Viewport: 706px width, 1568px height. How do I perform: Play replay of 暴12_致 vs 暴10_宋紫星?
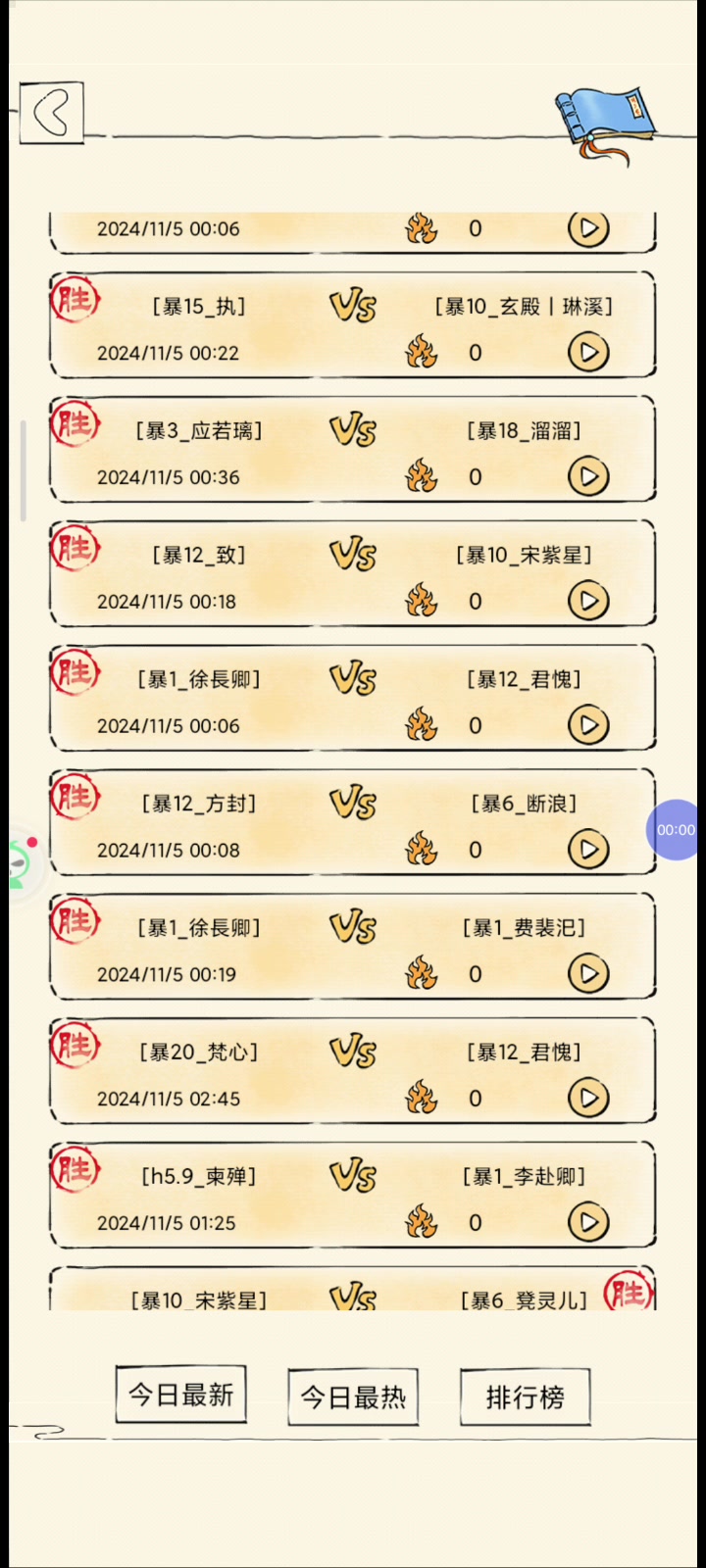pos(588,601)
